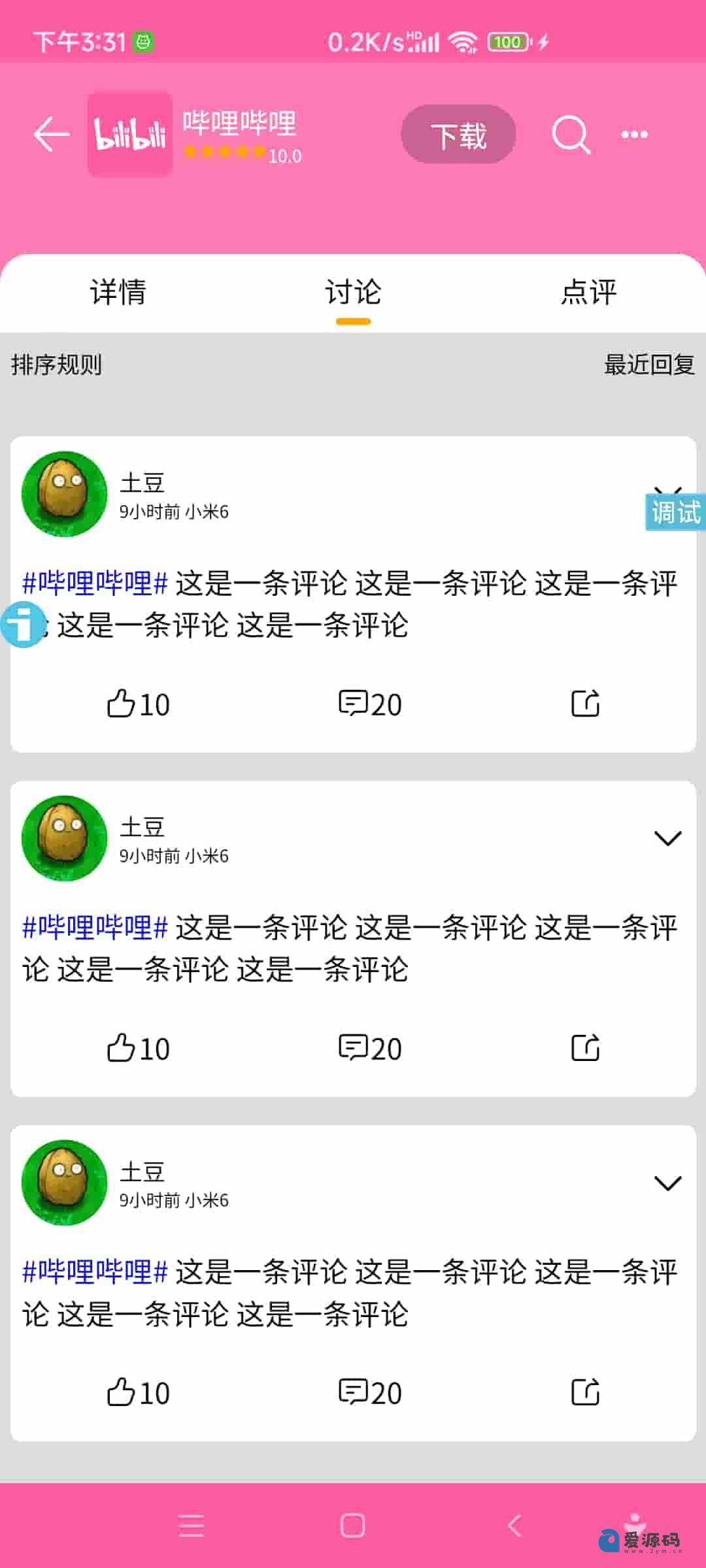The image size is (706, 1568).
Task: Open recent apps from the navigation bar
Action: (191, 1526)
